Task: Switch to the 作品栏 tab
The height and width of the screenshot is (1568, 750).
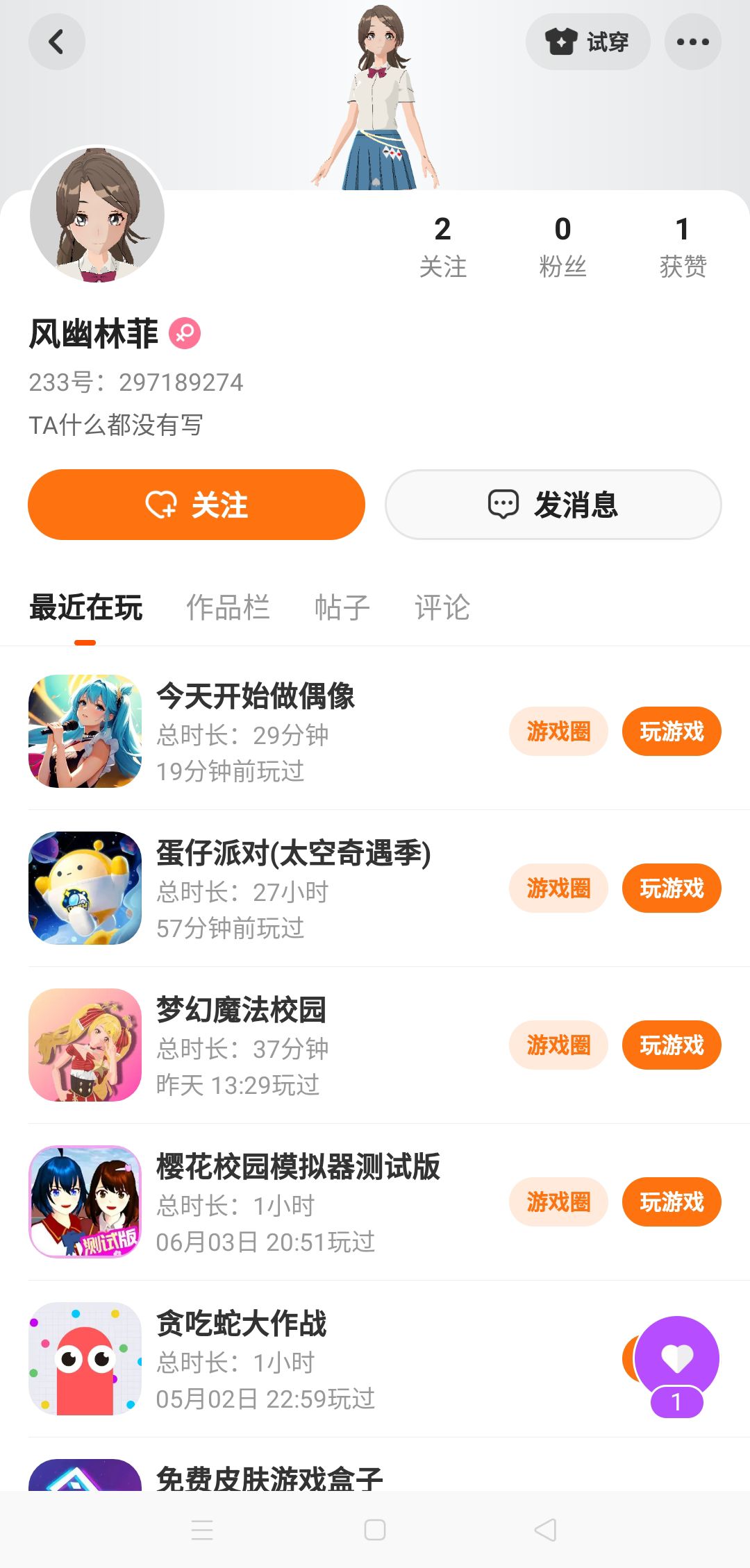Action: [x=228, y=607]
